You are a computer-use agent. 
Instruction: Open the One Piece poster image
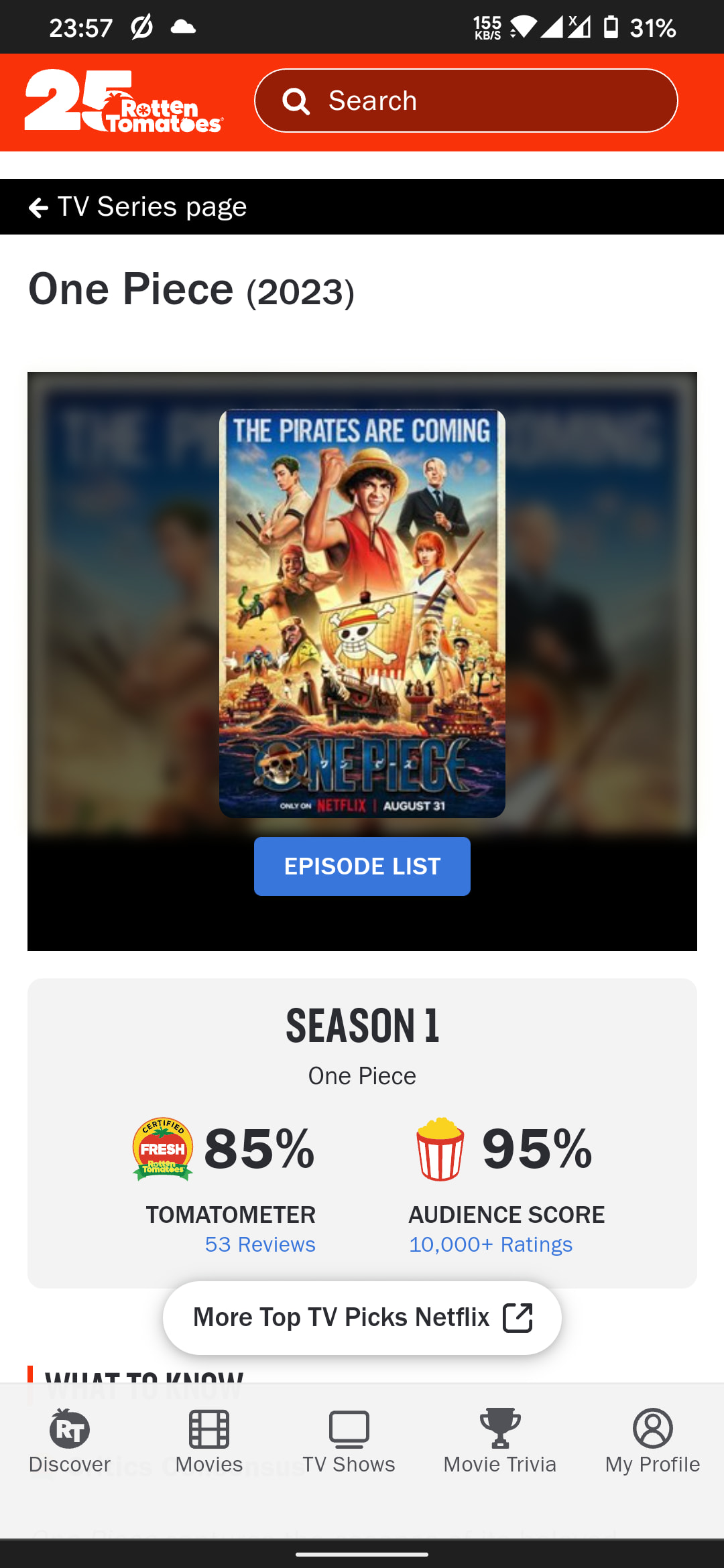coord(362,612)
